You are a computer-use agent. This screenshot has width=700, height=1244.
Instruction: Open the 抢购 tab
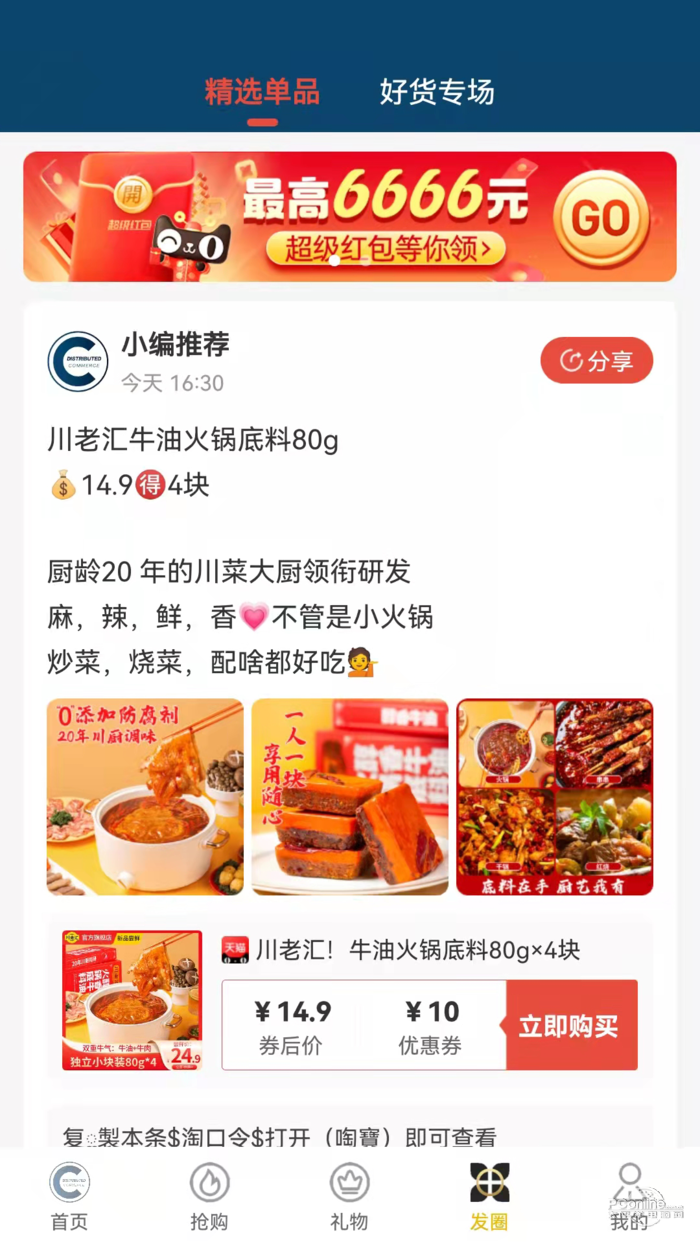tap(209, 1196)
